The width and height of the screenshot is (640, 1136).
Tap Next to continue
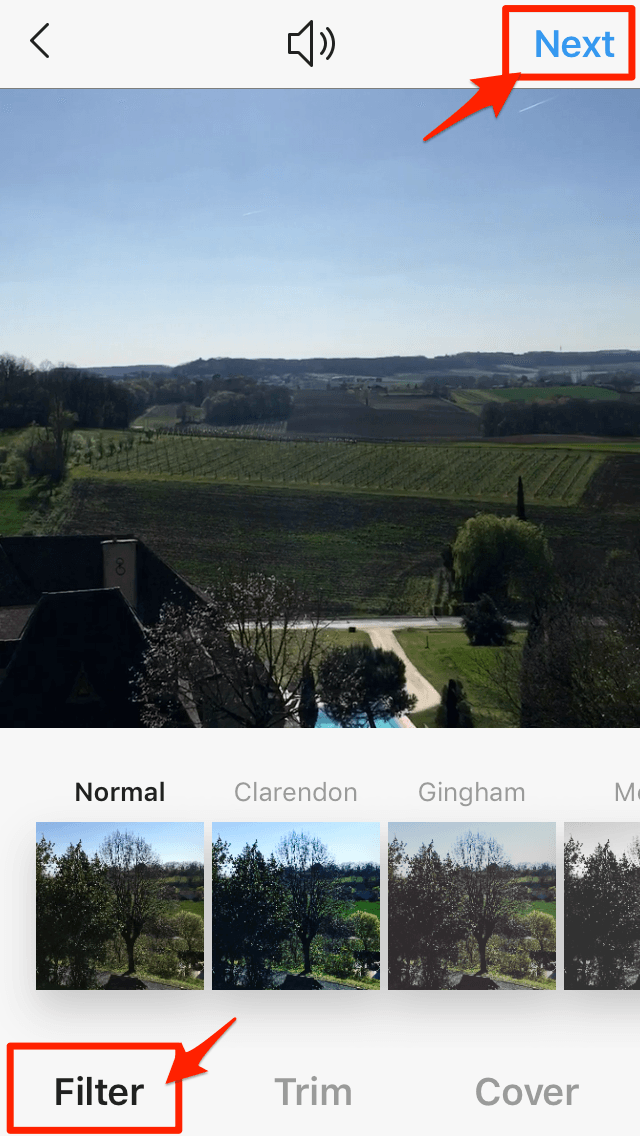(x=574, y=44)
